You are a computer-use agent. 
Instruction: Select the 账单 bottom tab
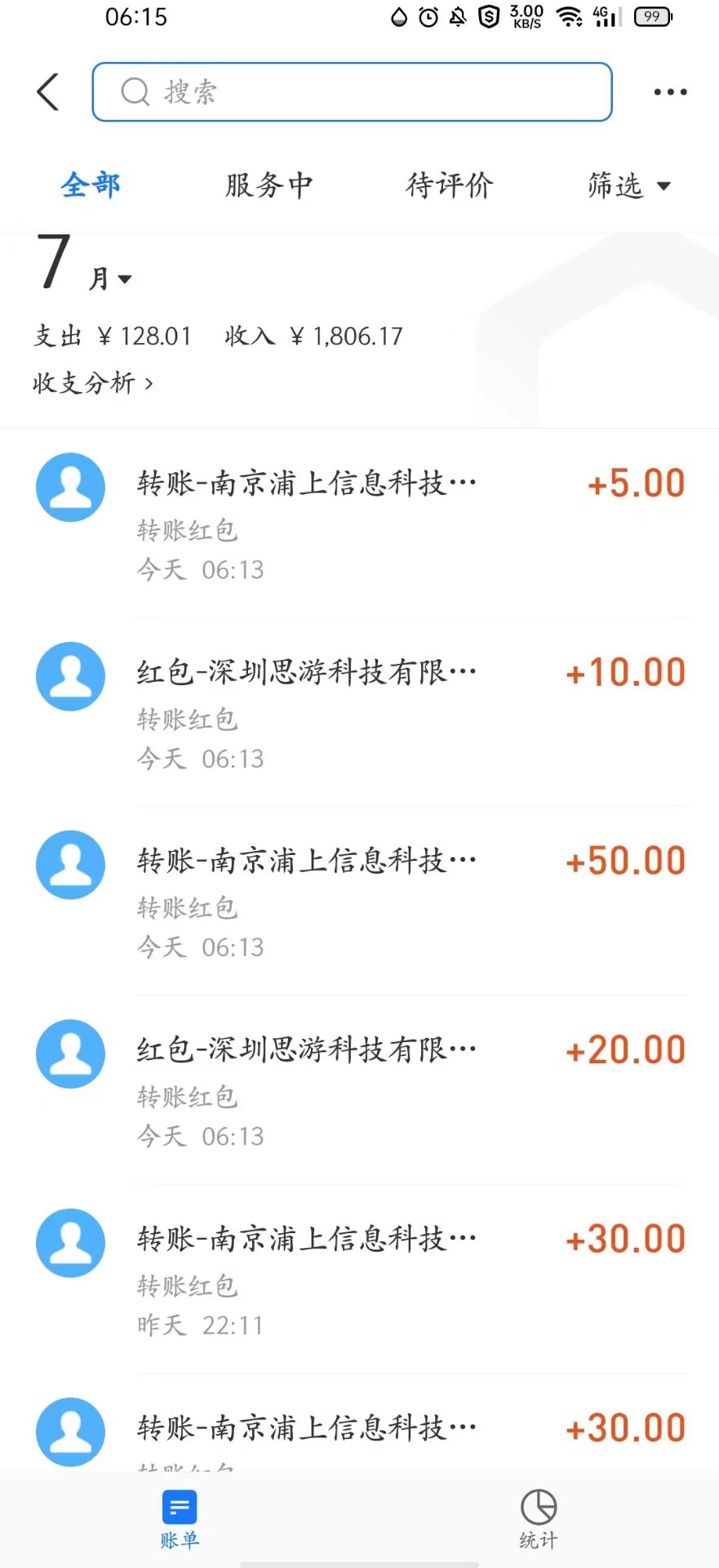pyautogui.click(x=180, y=1520)
